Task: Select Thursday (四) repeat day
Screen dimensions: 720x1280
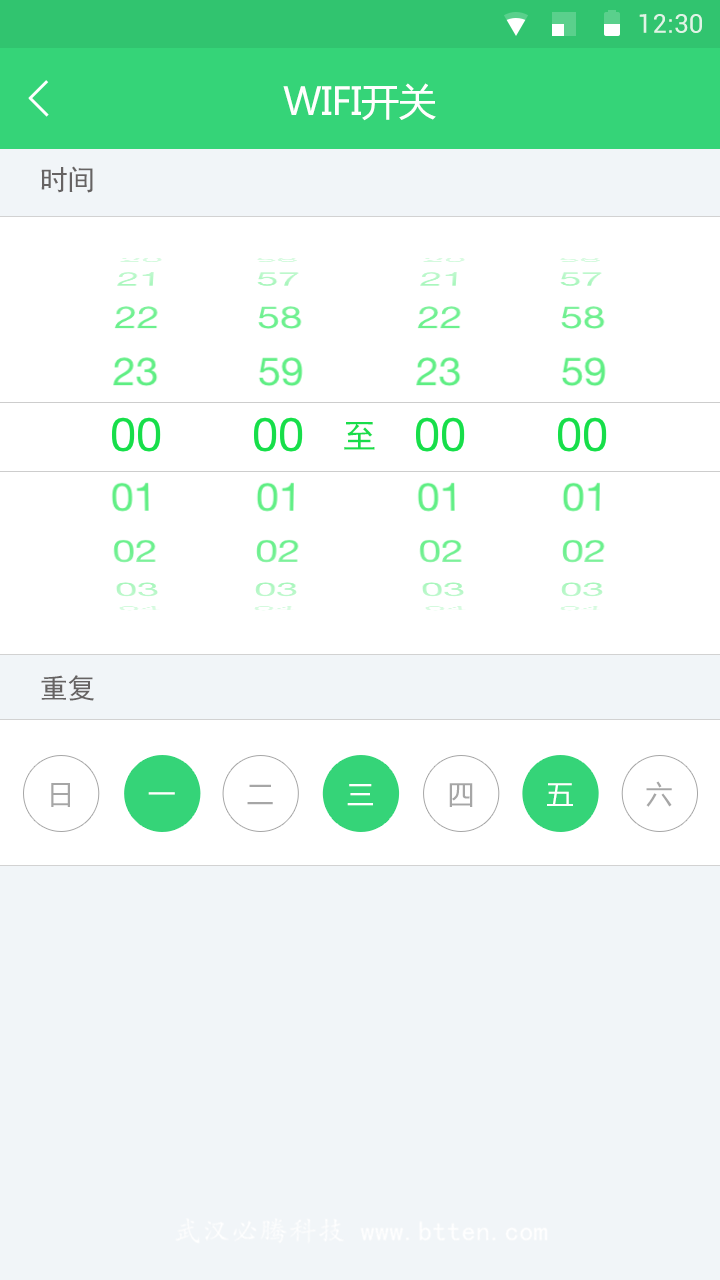Action: pyautogui.click(x=461, y=794)
